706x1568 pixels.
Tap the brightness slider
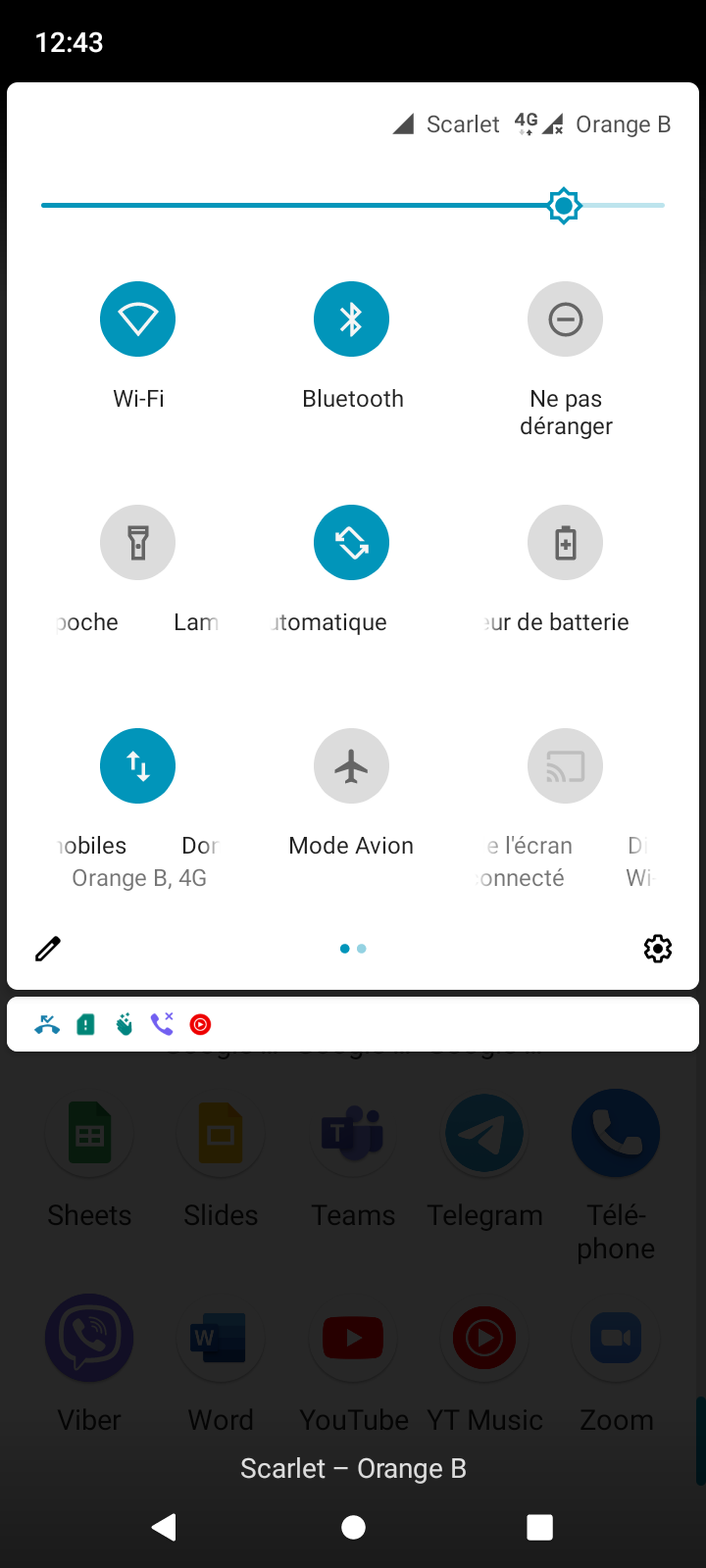353,206
